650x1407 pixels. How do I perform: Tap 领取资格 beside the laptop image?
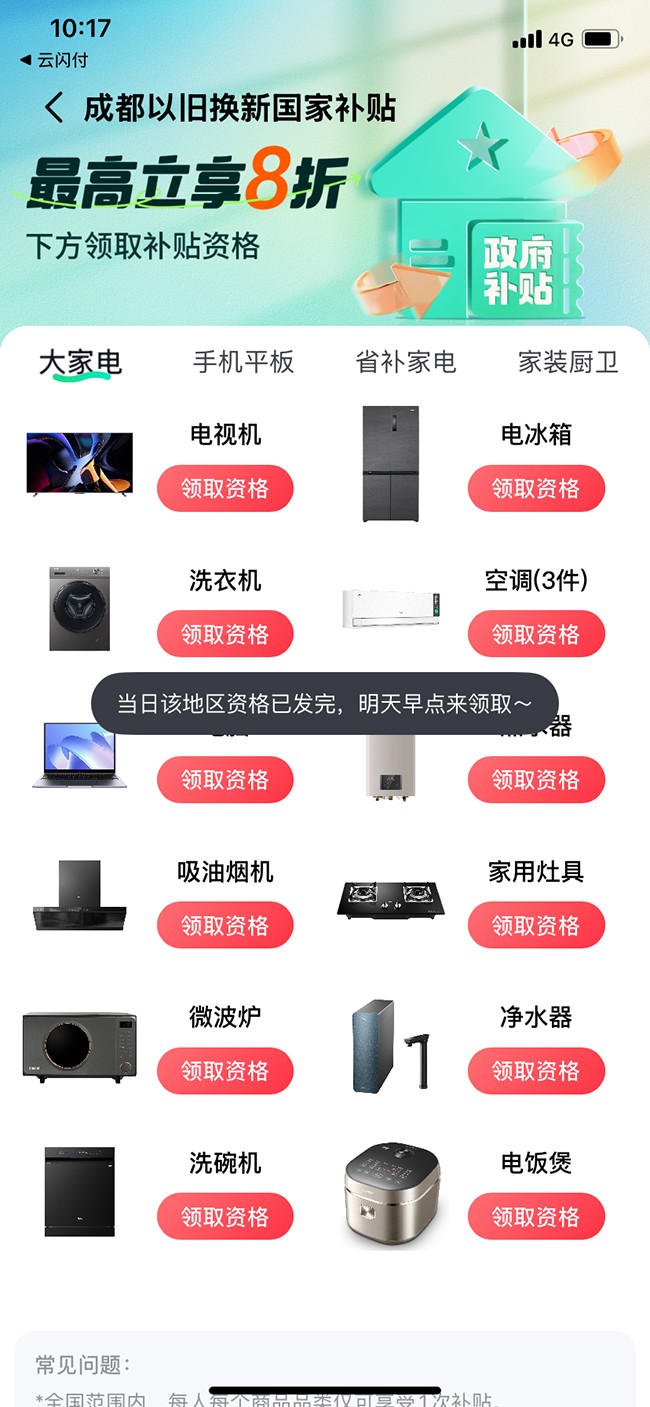click(225, 780)
